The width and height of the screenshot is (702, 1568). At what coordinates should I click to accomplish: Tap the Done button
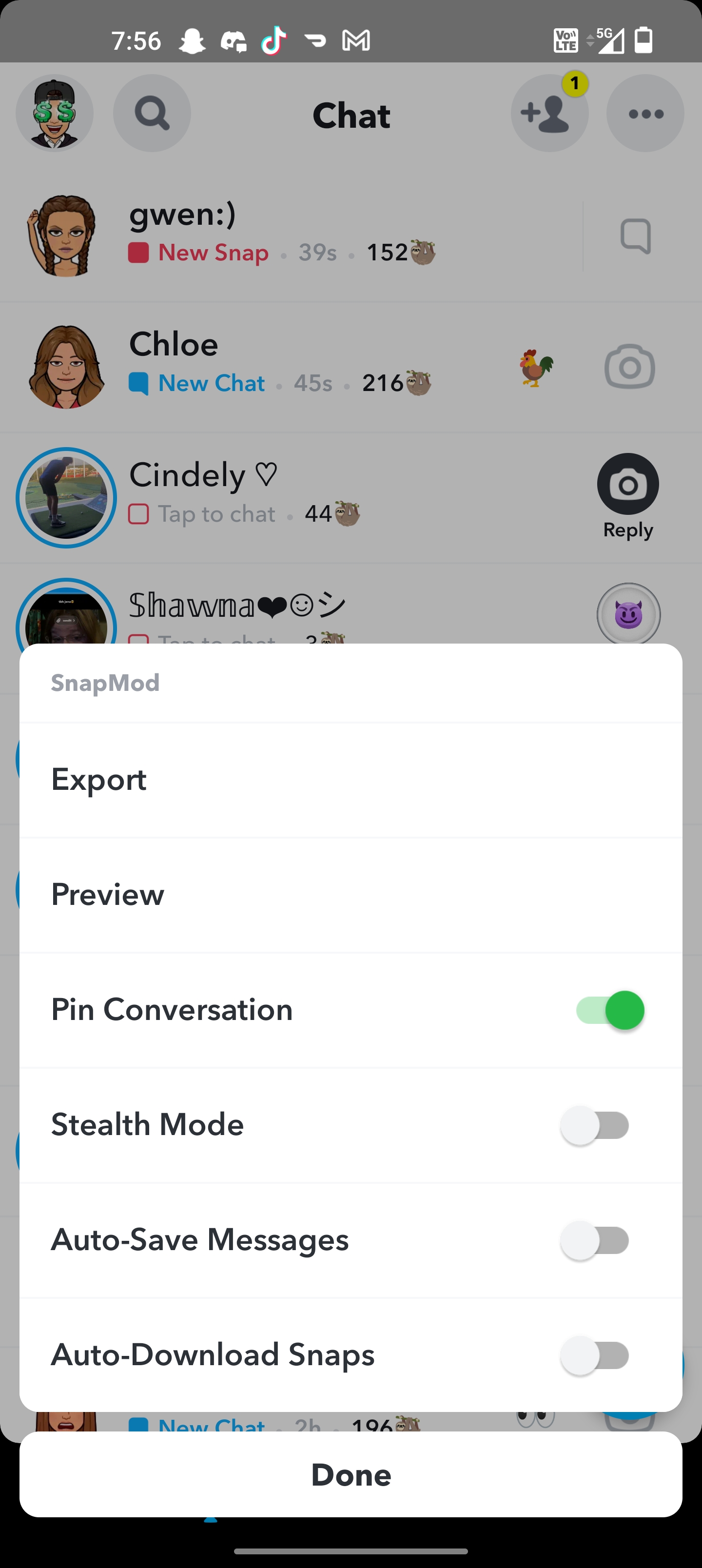pos(351,1474)
